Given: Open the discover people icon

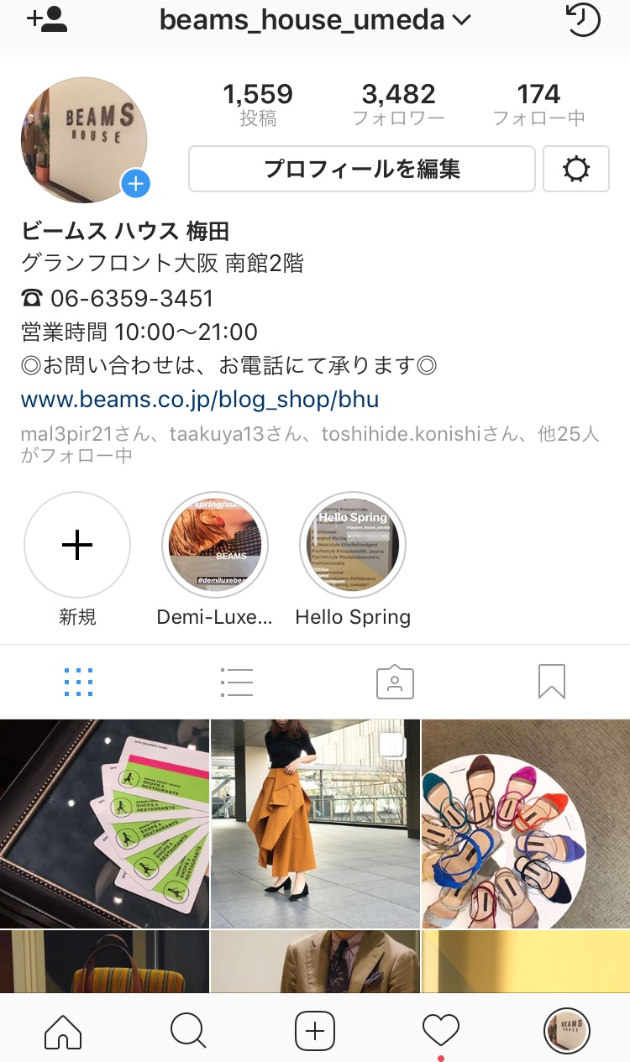Looking at the screenshot, I should coord(47,19).
